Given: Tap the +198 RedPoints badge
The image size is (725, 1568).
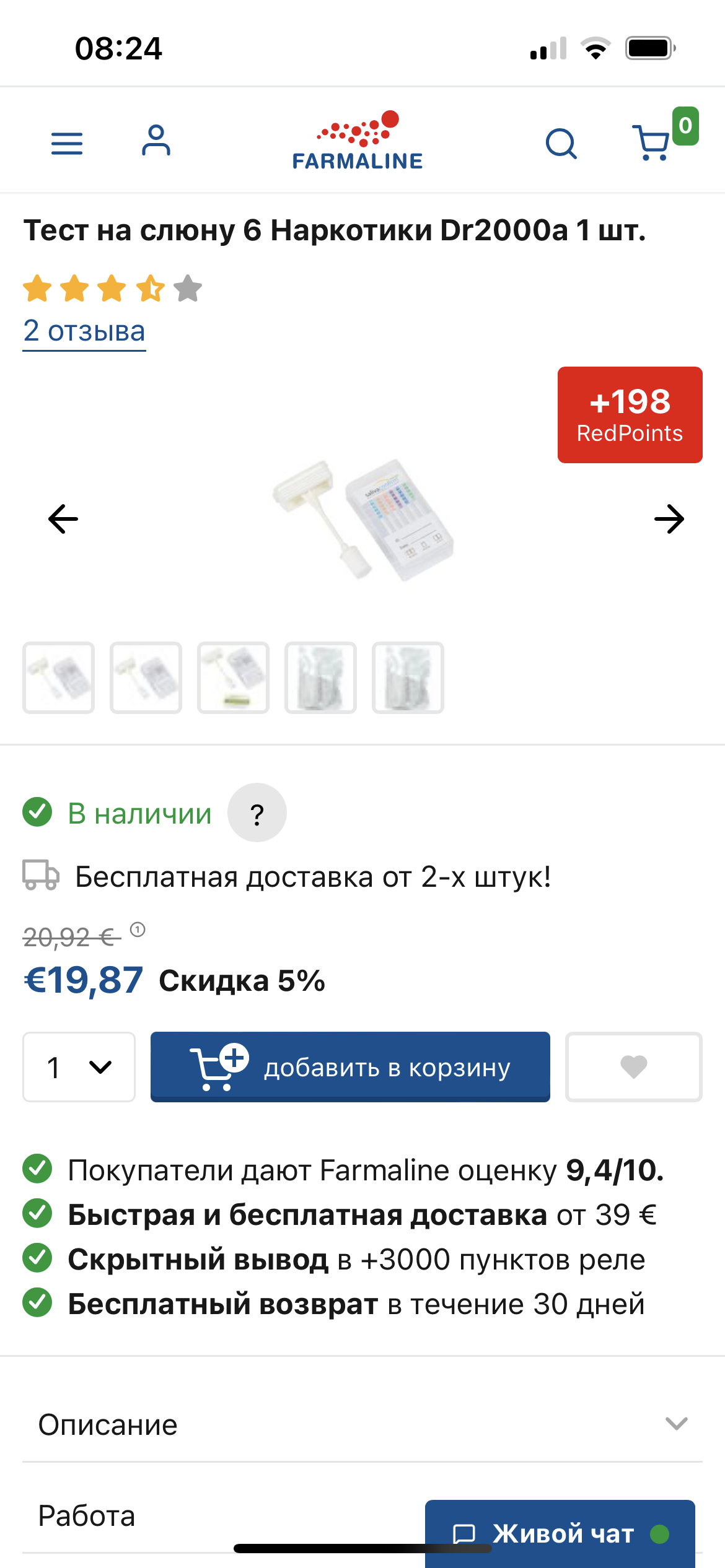Looking at the screenshot, I should [630, 415].
